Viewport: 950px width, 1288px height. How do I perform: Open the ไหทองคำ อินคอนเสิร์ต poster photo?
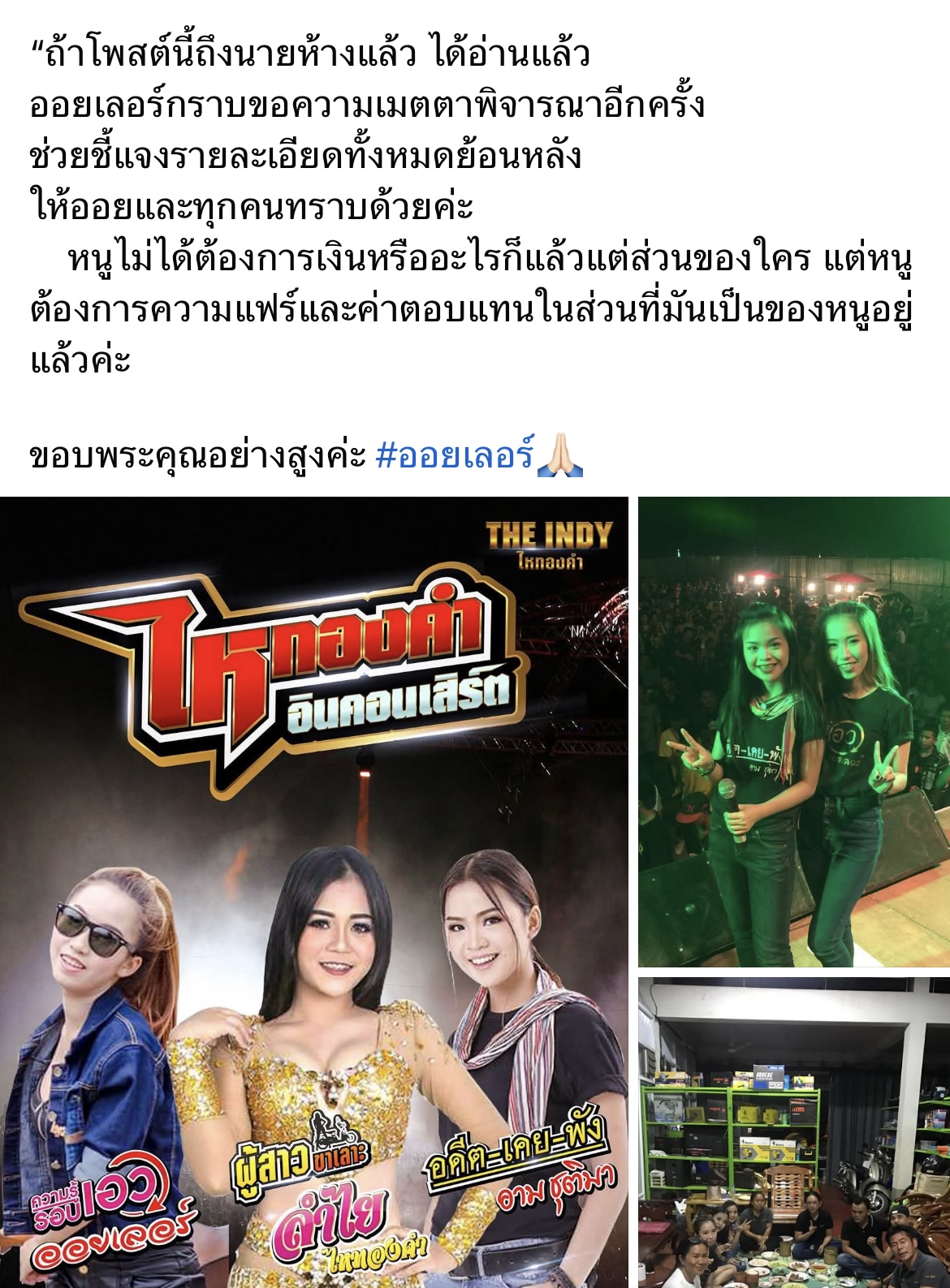pos(313,891)
